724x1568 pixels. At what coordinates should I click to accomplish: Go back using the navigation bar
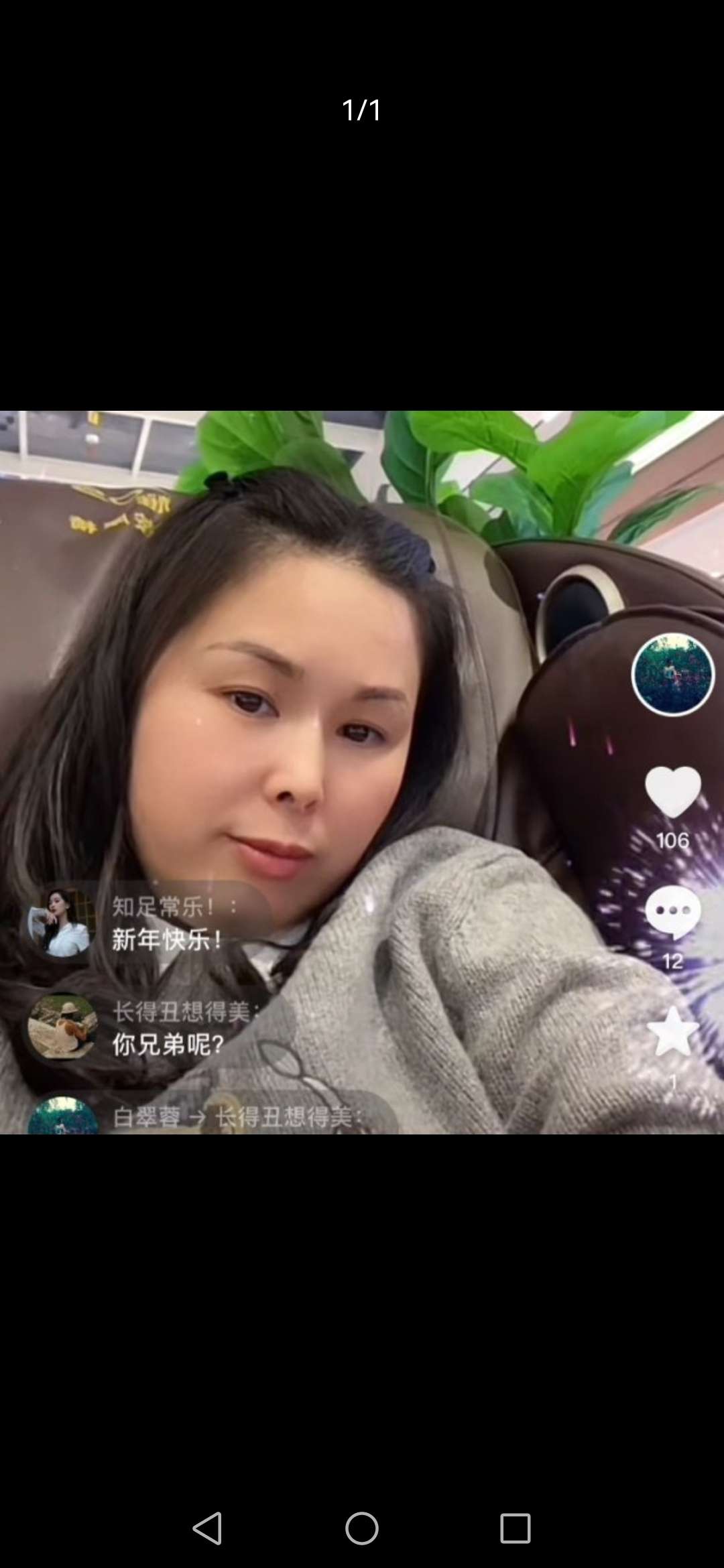[207, 1528]
